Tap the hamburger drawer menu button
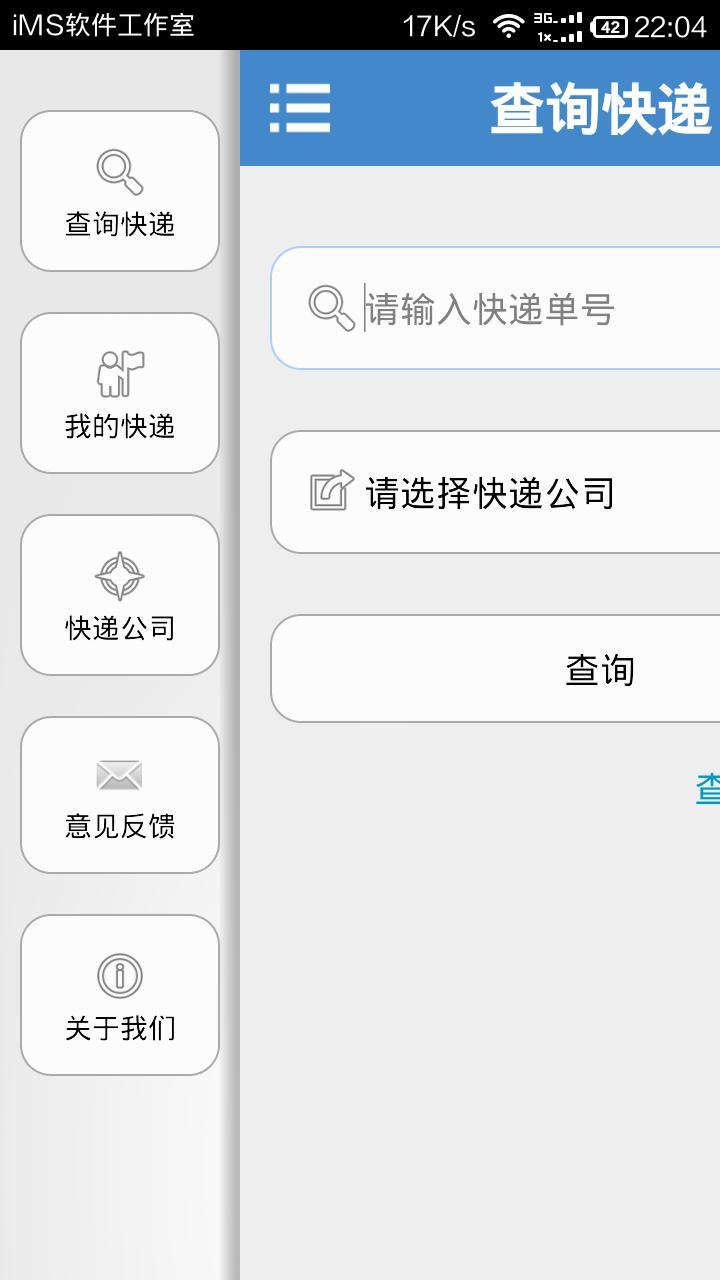Image resolution: width=720 pixels, height=1280 pixels. tap(300, 108)
